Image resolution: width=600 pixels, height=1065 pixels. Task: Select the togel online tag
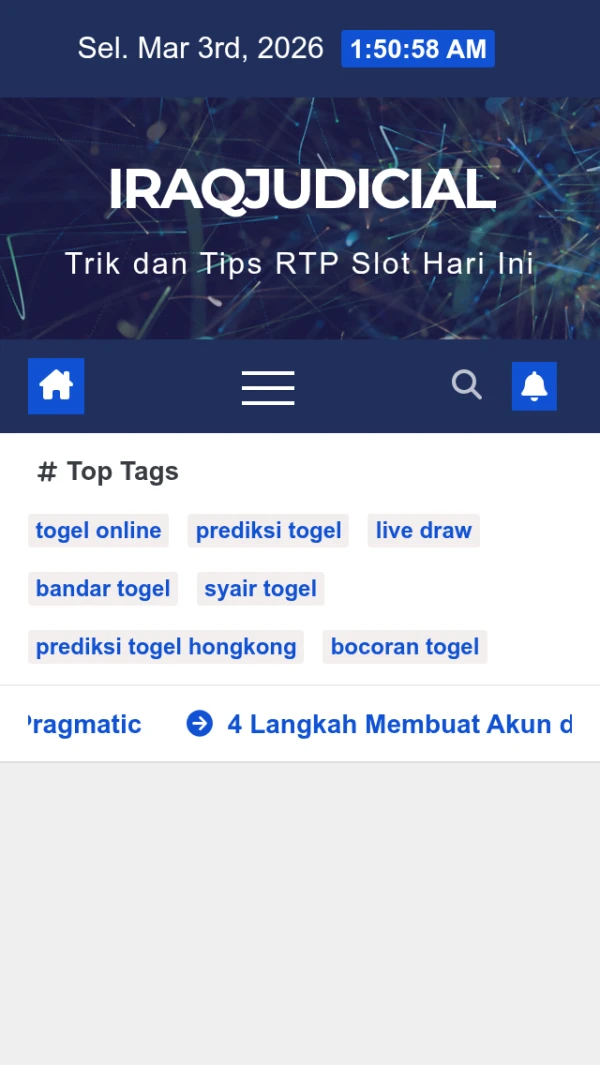98,531
